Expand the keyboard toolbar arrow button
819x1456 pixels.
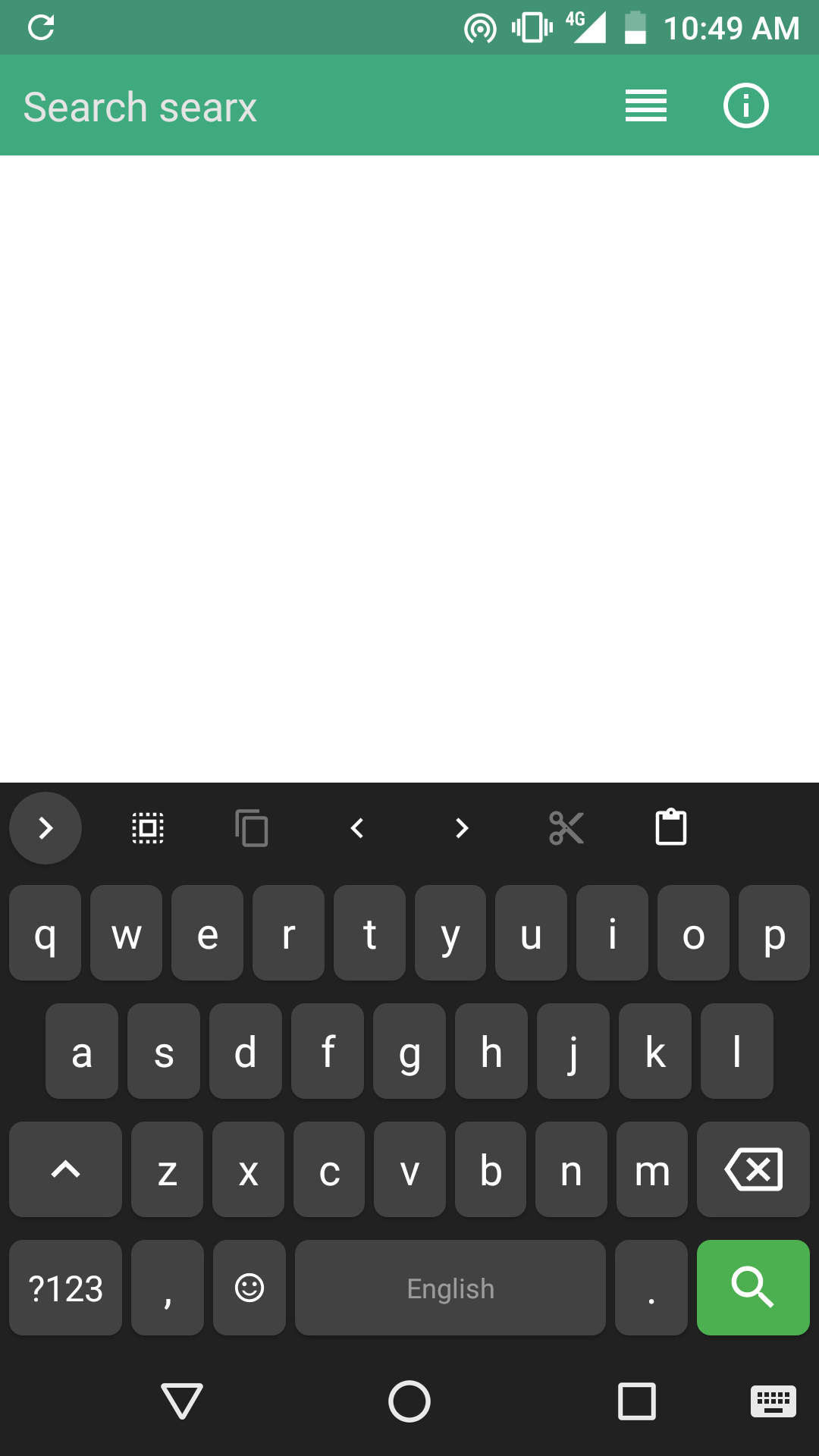point(45,828)
